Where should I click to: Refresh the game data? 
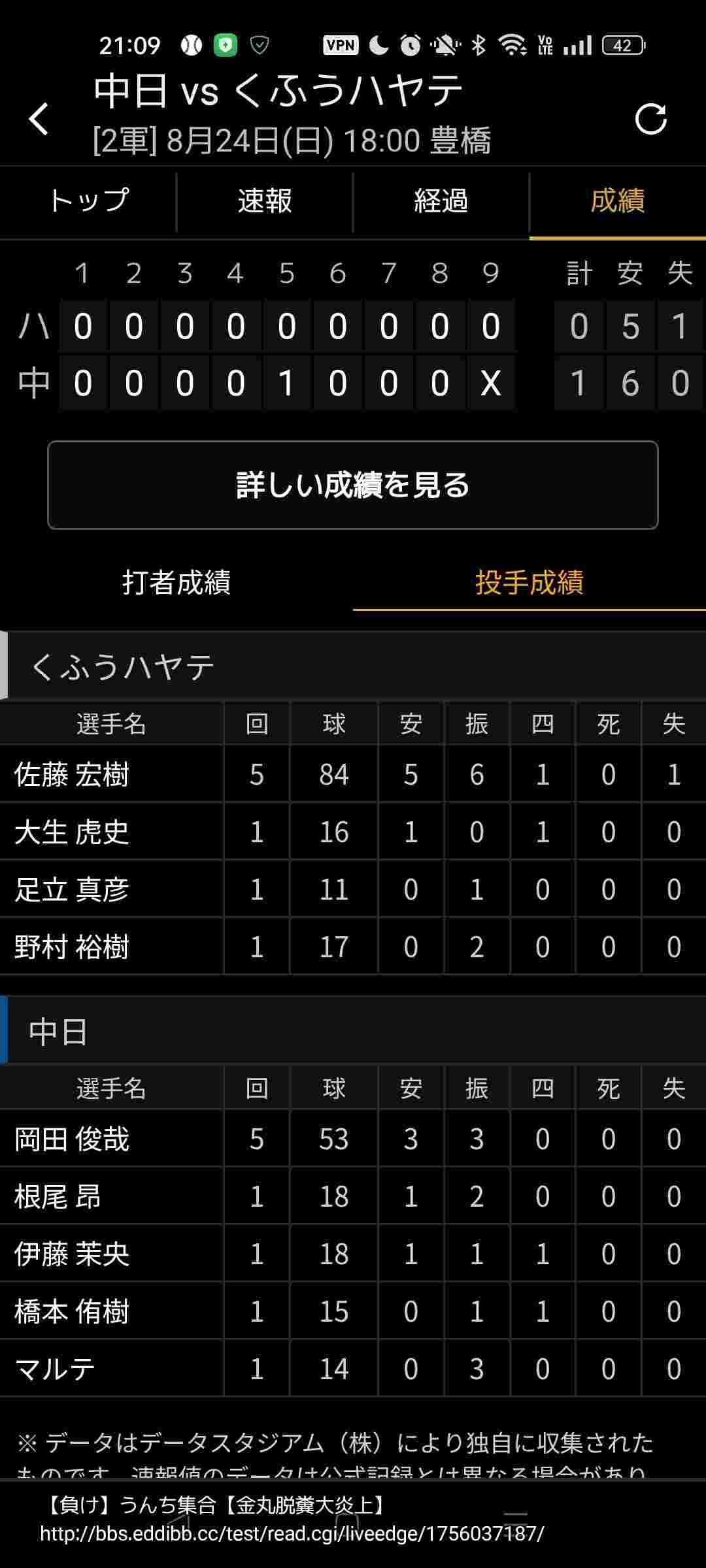pyautogui.click(x=650, y=119)
